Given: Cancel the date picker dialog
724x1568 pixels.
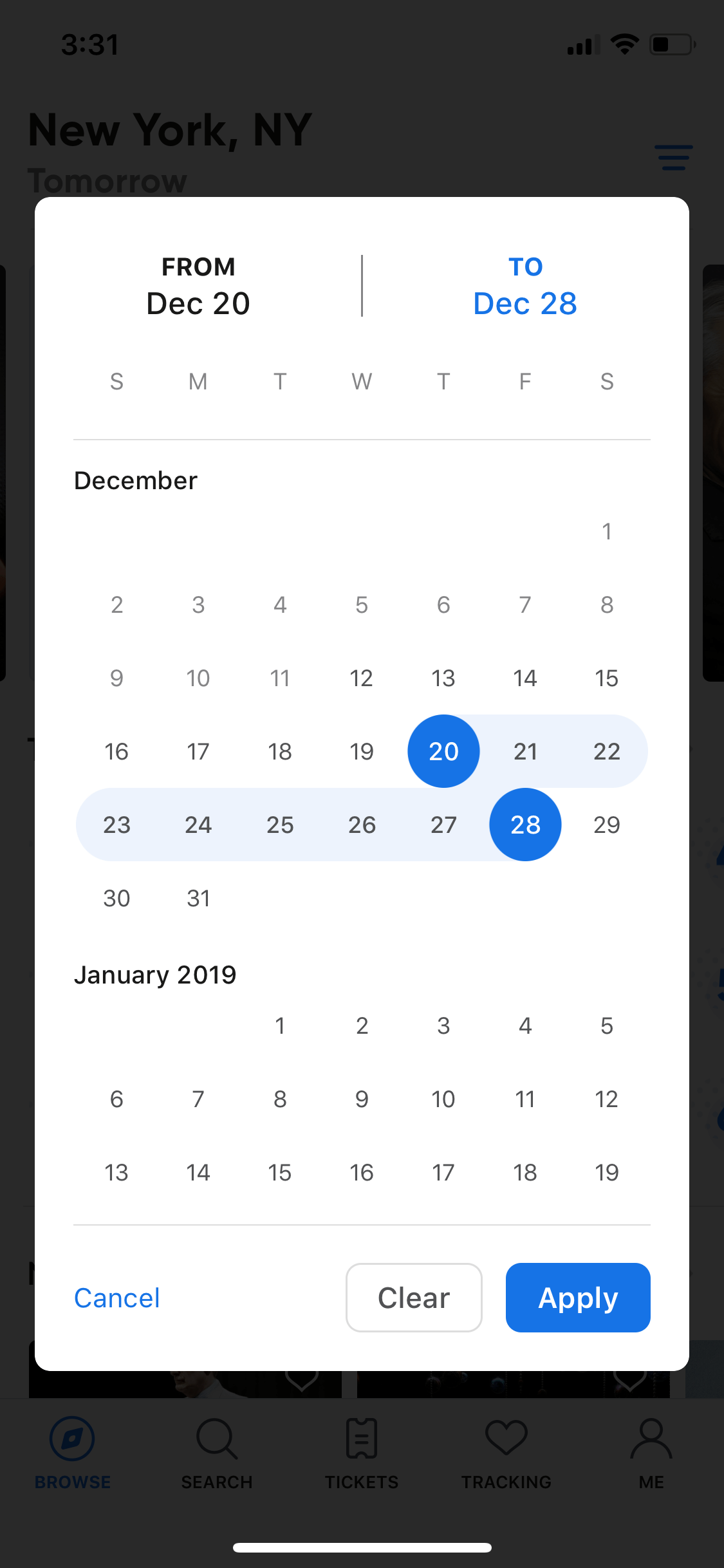Looking at the screenshot, I should pyautogui.click(x=117, y=1298).
